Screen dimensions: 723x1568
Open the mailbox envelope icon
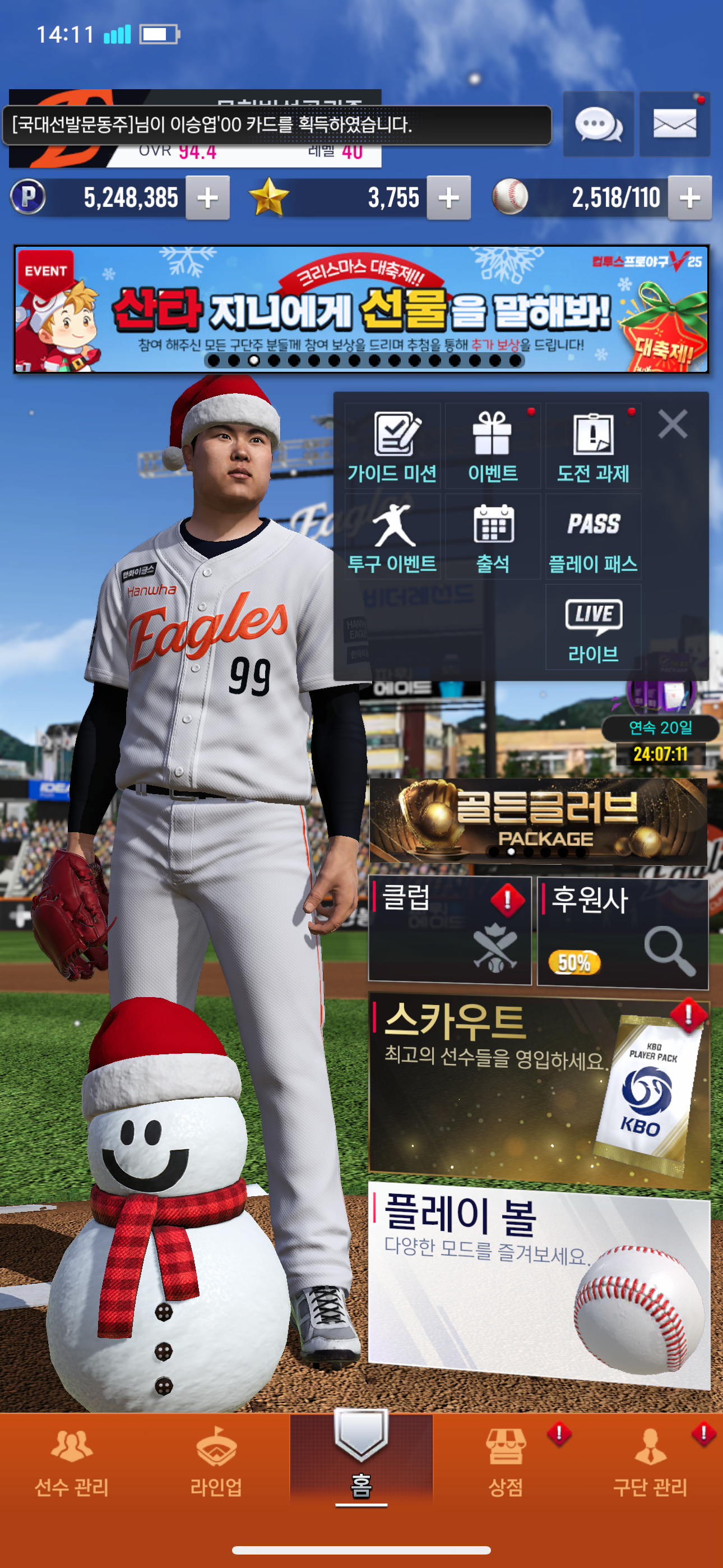tap(674, 125)
